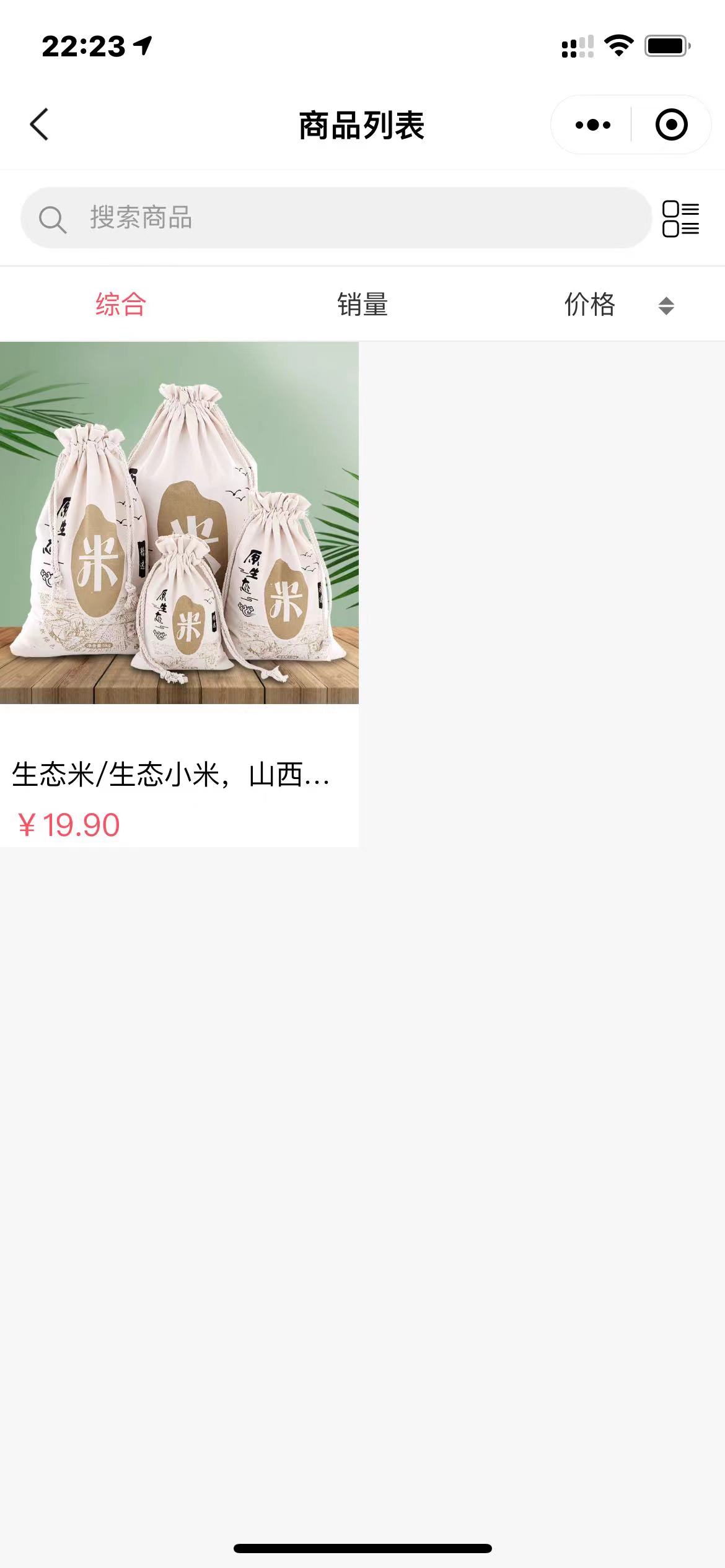
Task: Go back from the 商品列表 page
Action: pyautogui.click(x=39, y=124)
